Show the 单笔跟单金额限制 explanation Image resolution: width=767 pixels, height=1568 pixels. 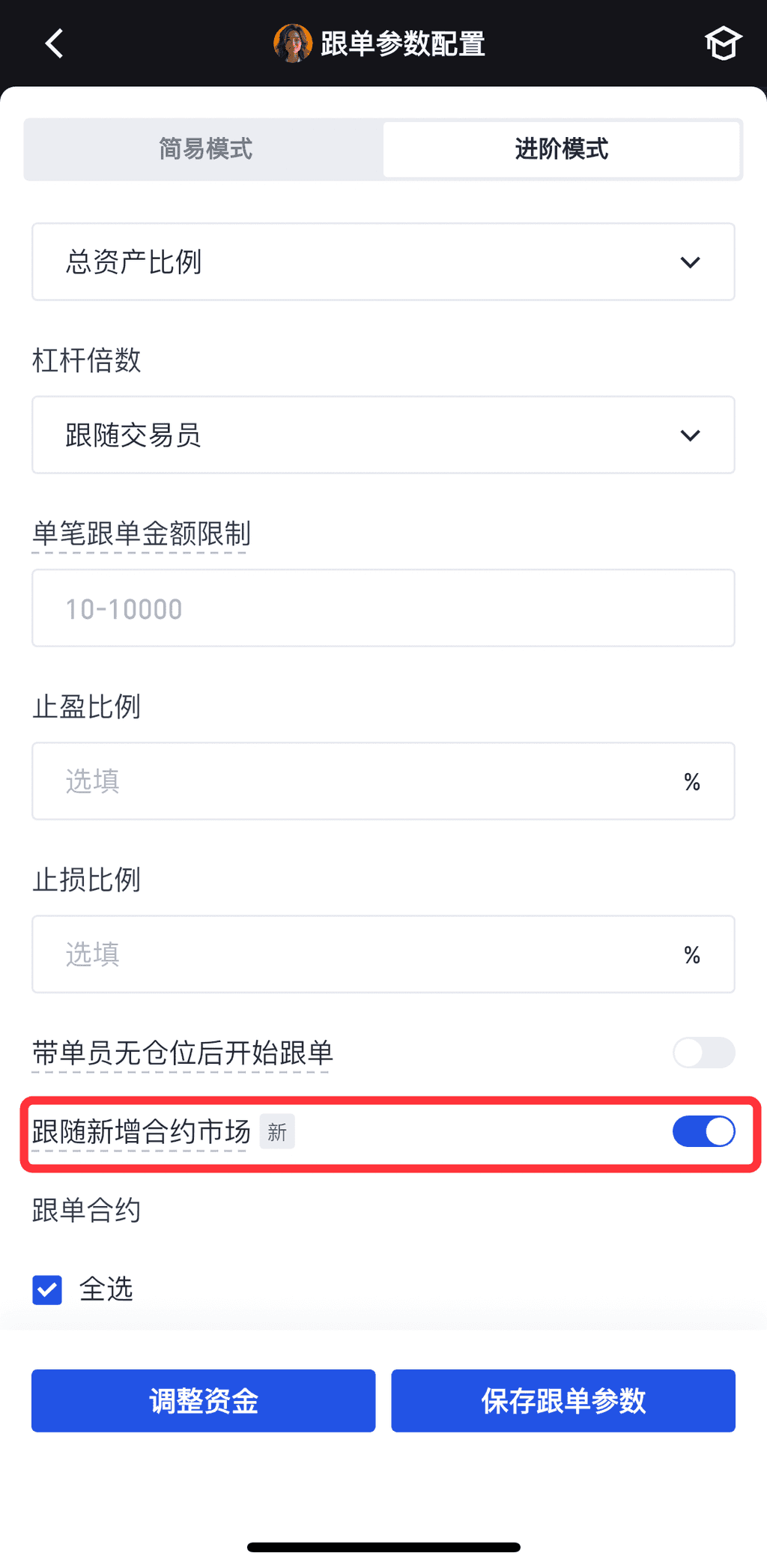click(x=141, y=534)
